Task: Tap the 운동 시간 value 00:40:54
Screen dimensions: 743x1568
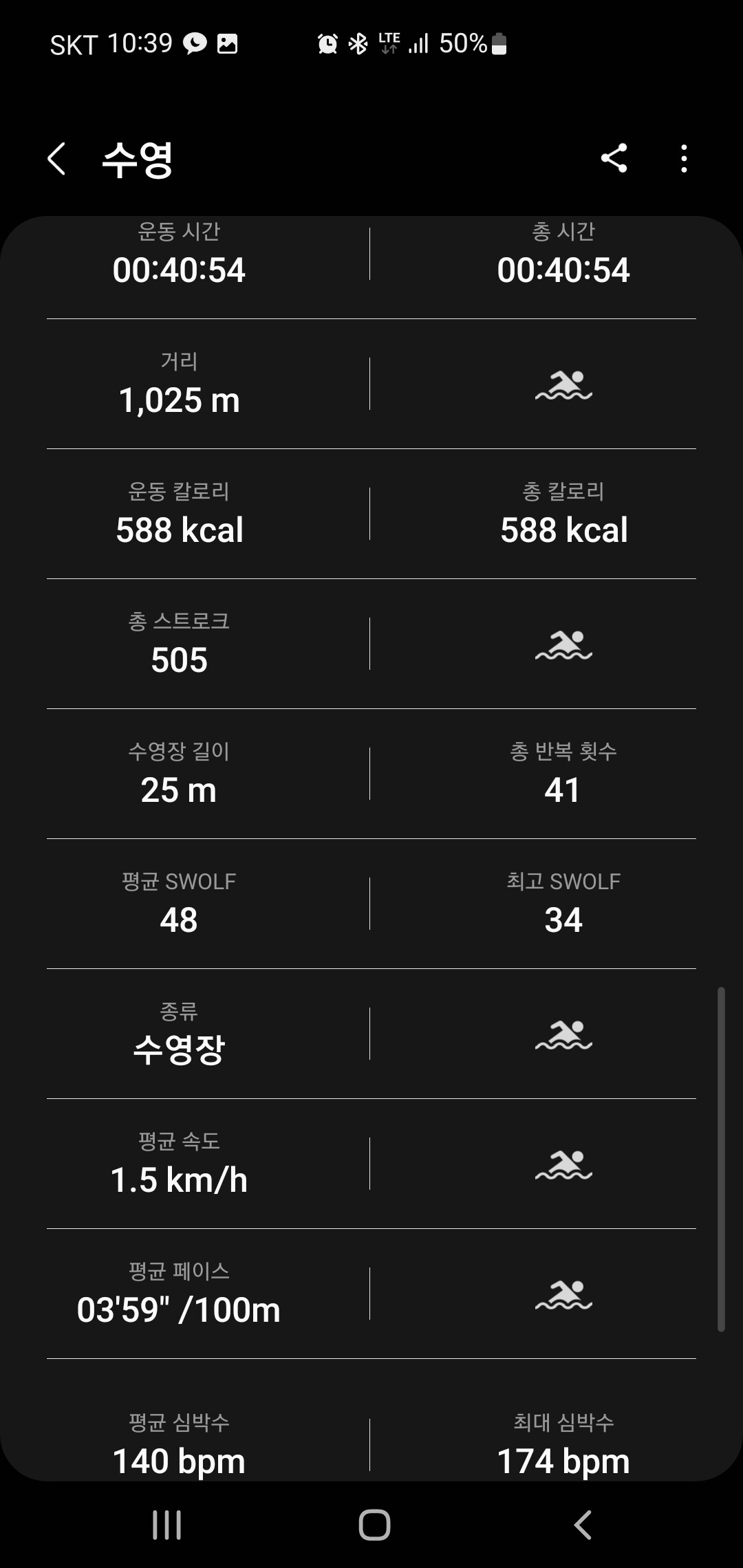Action: (180, 270)
